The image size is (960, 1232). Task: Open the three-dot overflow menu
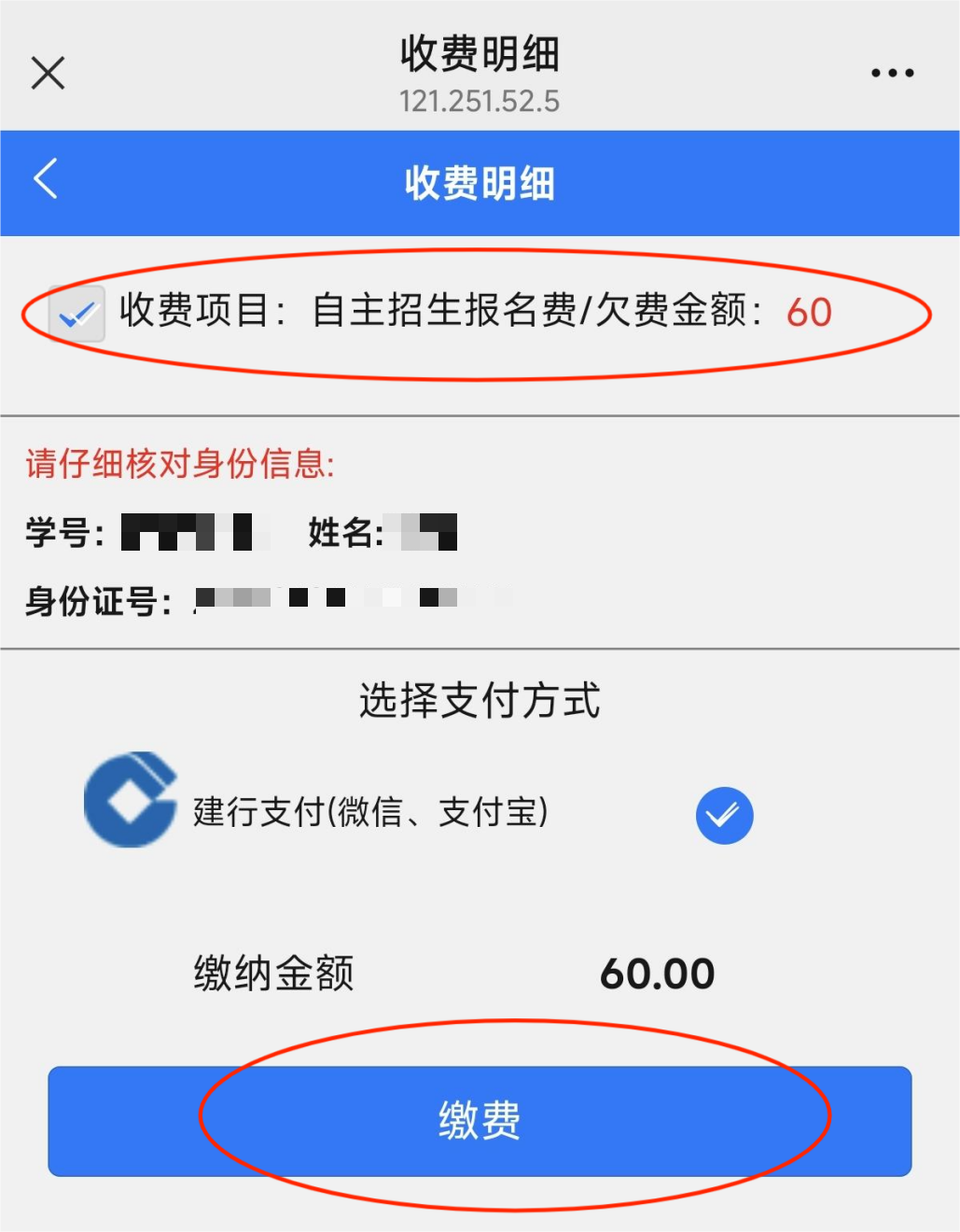click(x=892, y=73)
